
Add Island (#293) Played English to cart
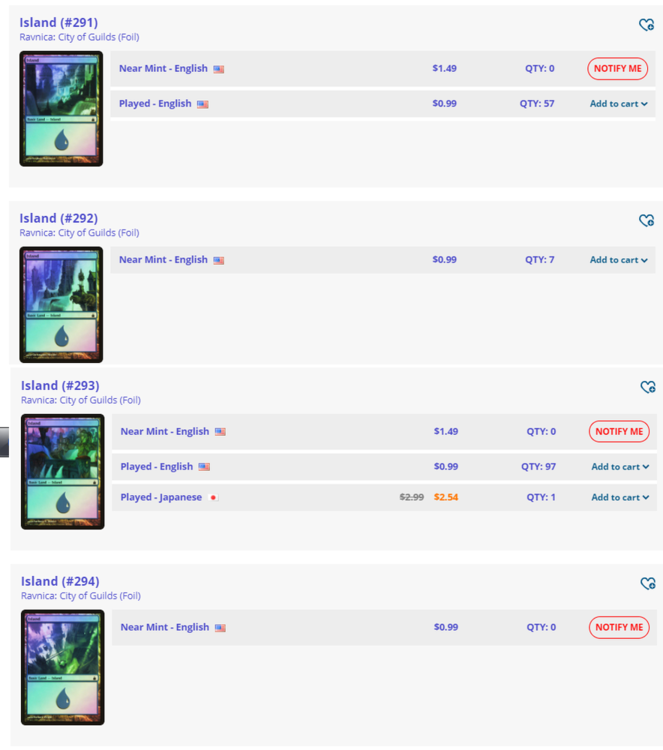[619, 467]
